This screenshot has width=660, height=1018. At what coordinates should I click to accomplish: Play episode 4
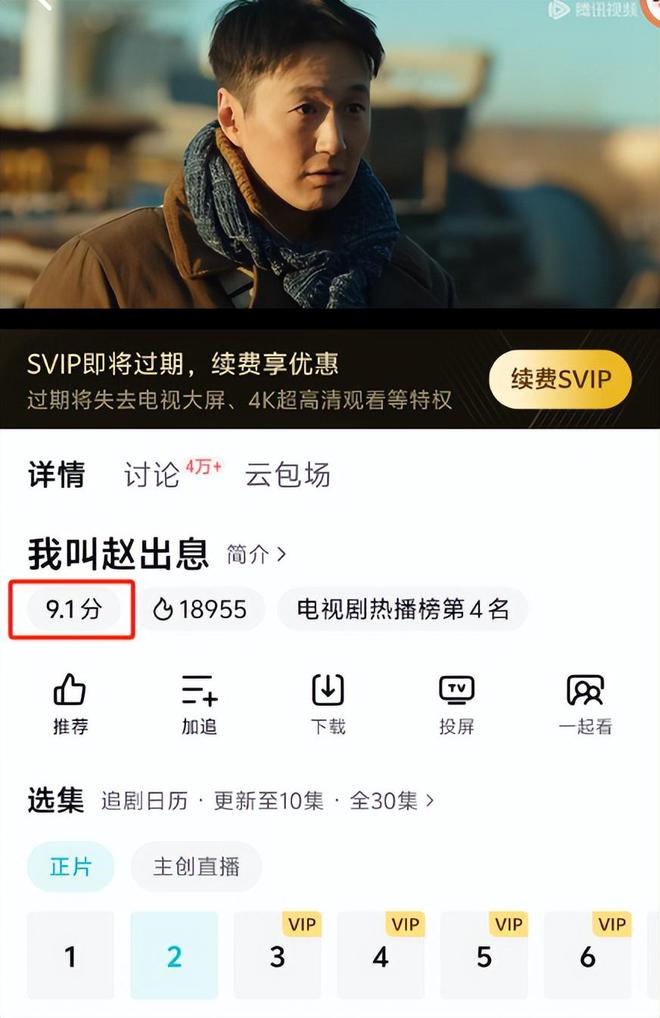[x=381, y=956]
